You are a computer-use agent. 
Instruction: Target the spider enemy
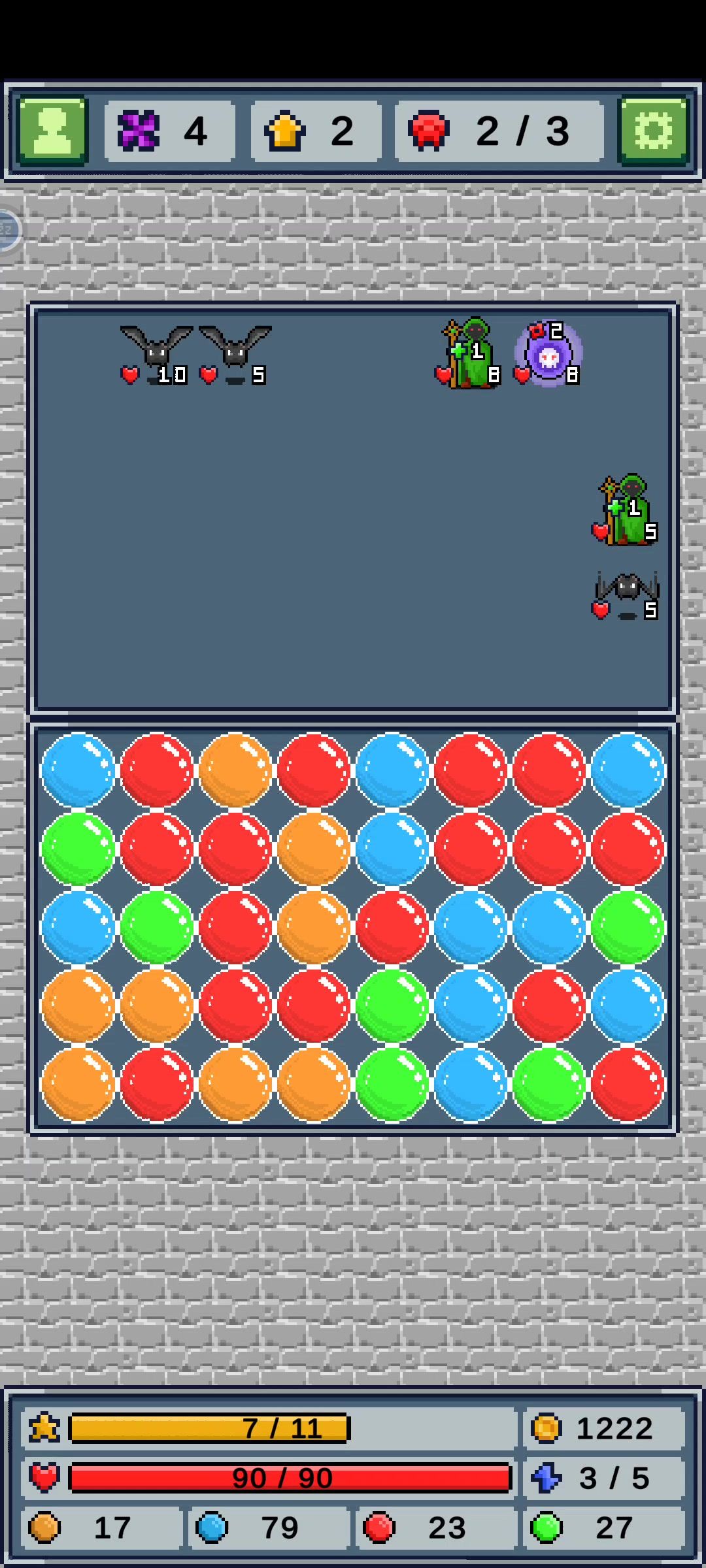click(x=627, y=591)
